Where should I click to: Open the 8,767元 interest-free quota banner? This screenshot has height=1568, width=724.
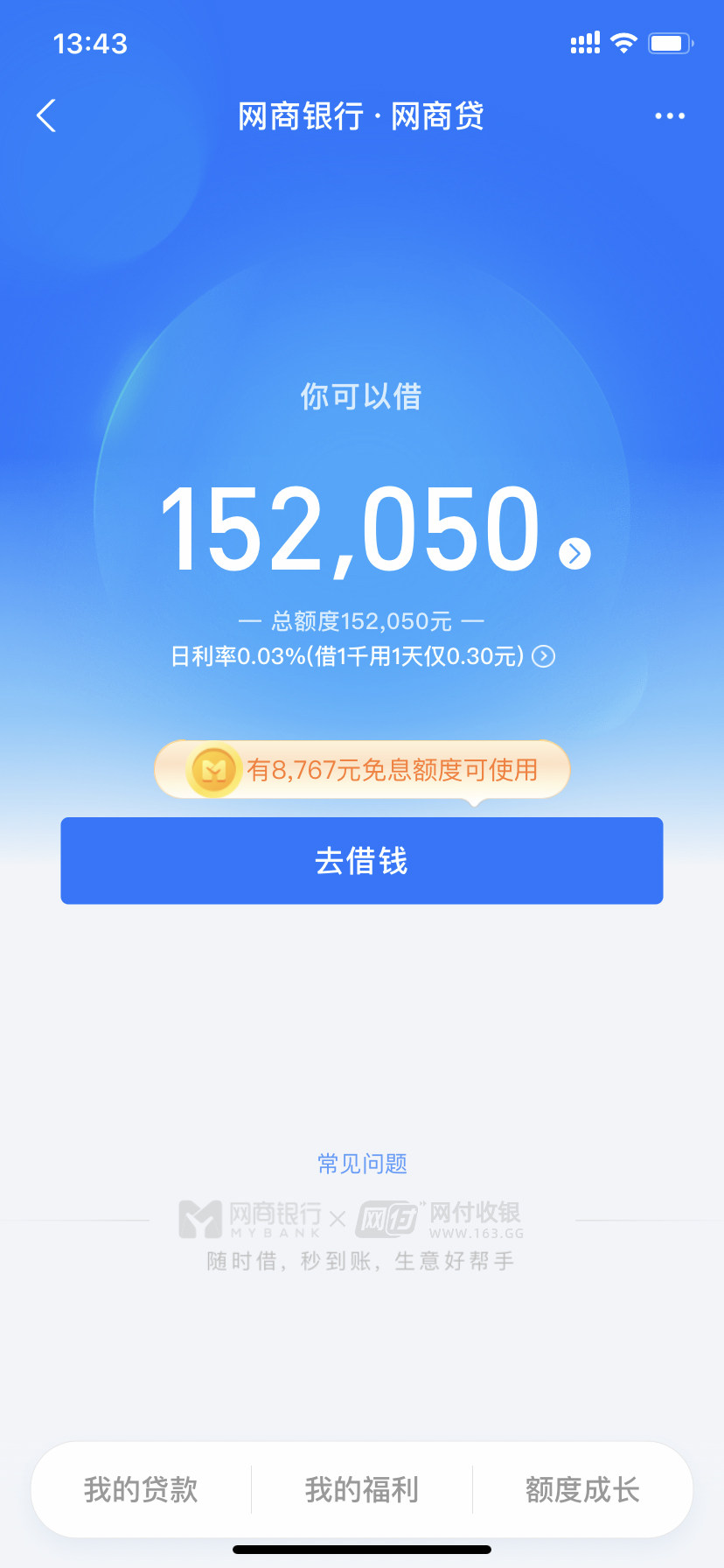[x=362, y=770]
